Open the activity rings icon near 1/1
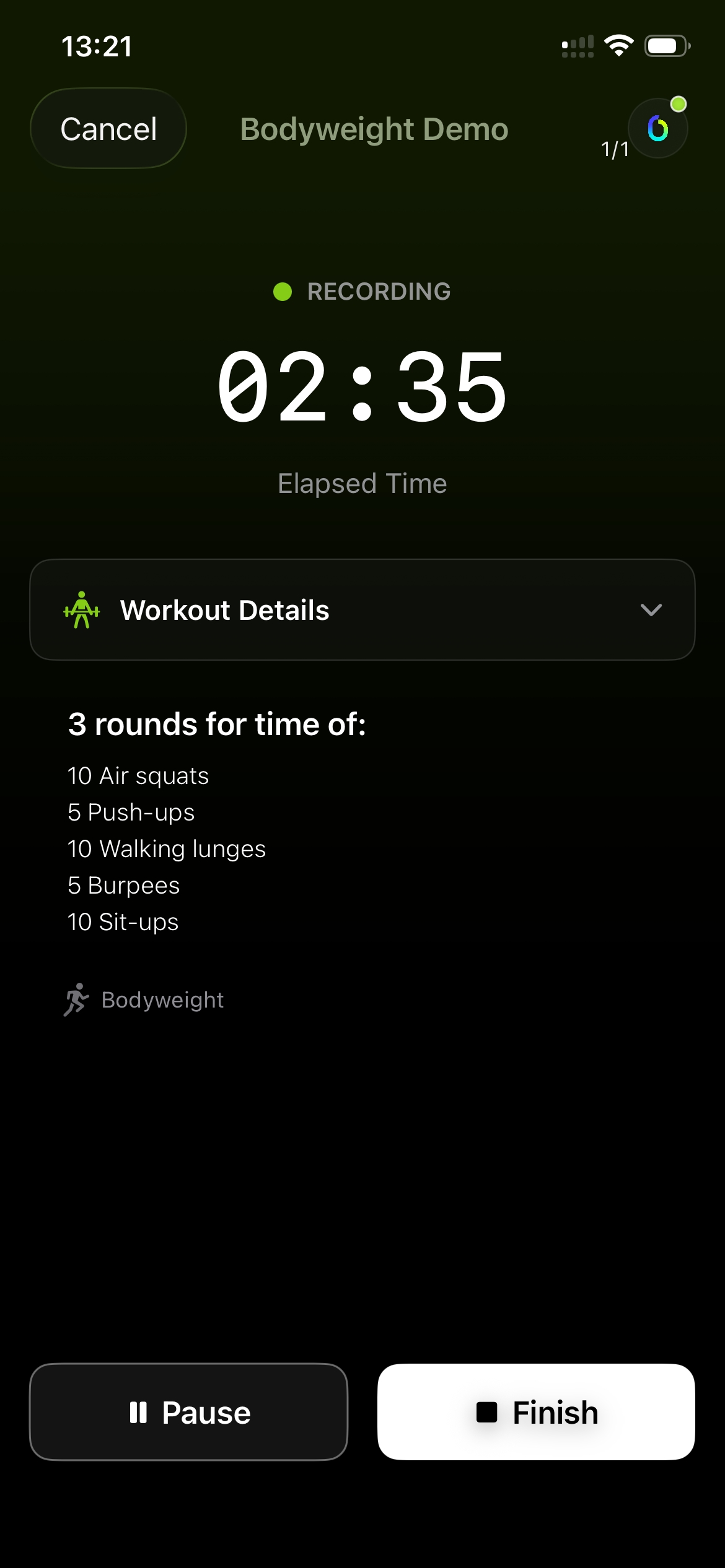This screenshot has width=725, height=1568. [x=658, y=128]
